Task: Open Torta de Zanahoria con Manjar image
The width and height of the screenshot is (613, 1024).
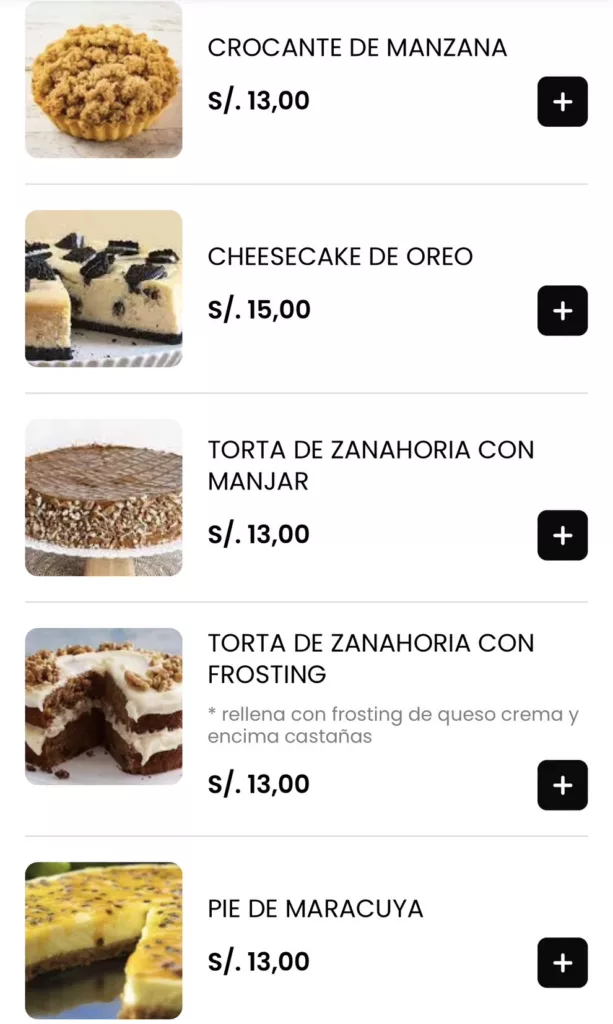Action: coord(104,498)
